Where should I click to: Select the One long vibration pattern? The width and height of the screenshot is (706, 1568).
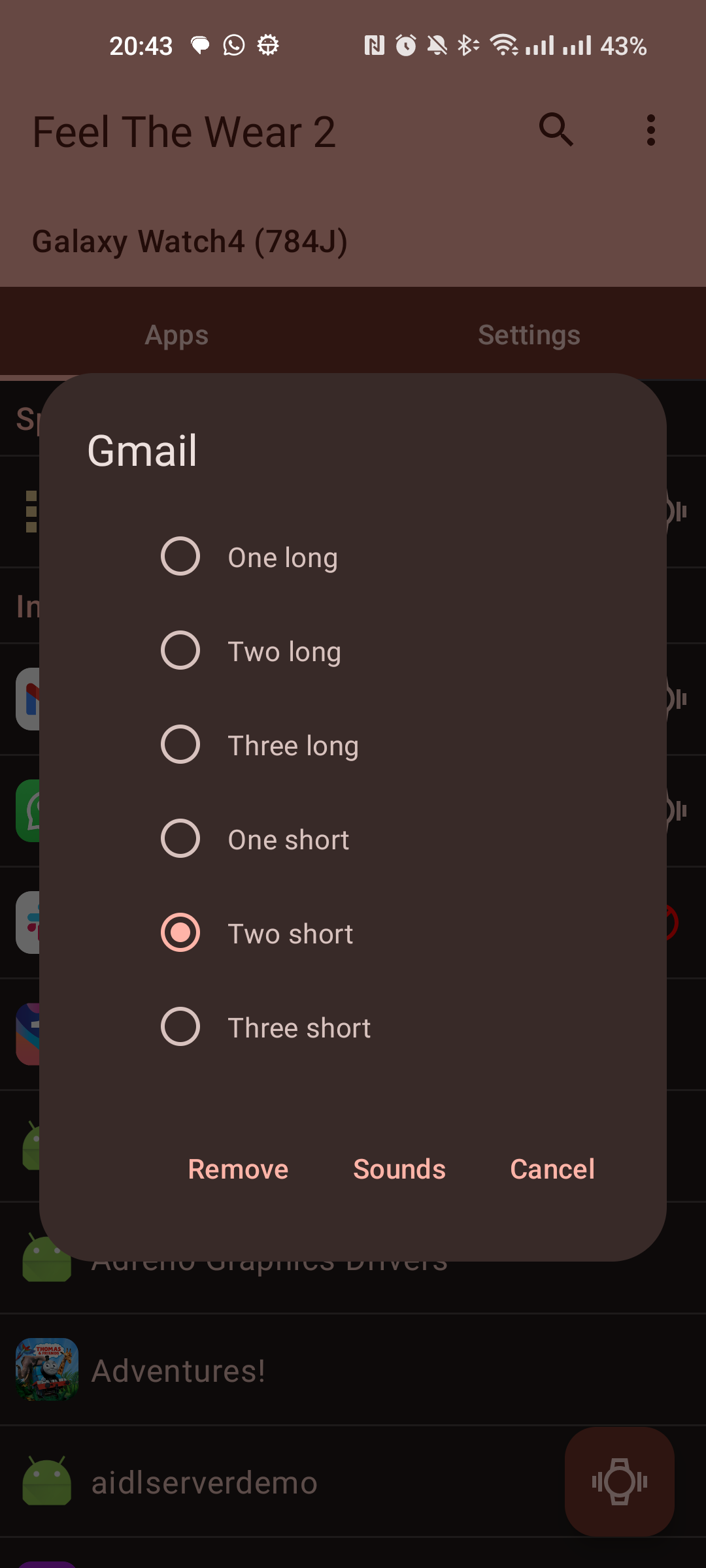pos(180,556)
